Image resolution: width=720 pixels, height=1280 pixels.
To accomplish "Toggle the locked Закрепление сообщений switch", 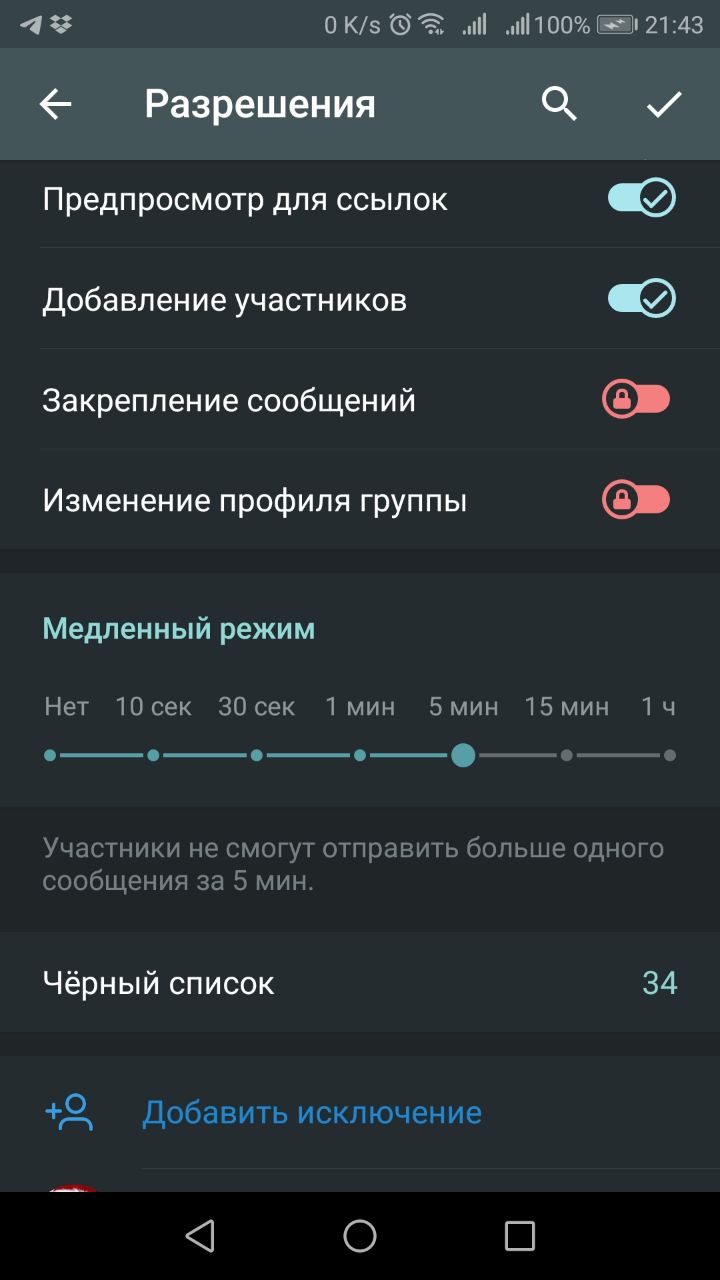I will 636,400.
